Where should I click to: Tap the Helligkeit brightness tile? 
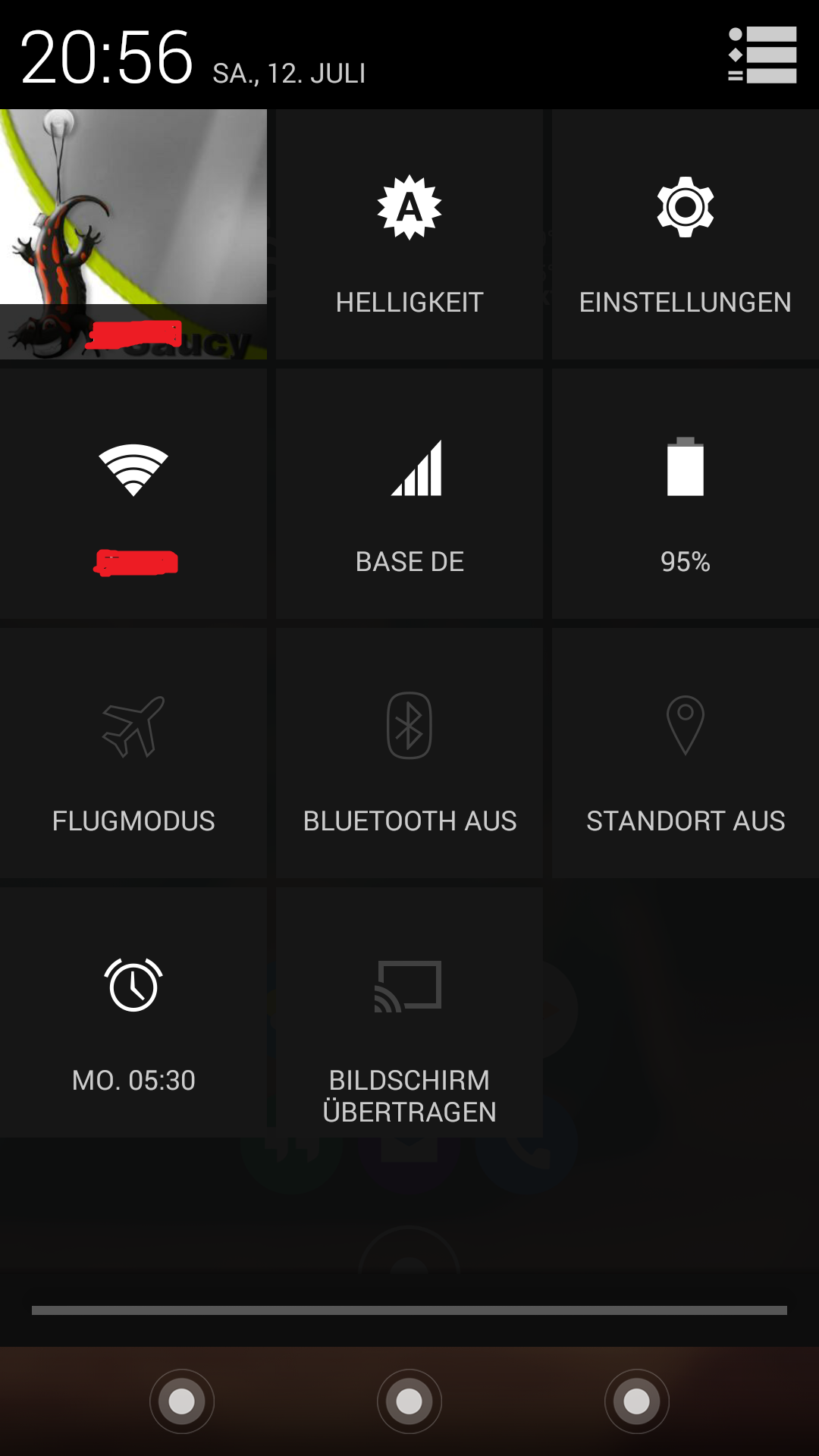pyautogui.click(x=409, y=235)
